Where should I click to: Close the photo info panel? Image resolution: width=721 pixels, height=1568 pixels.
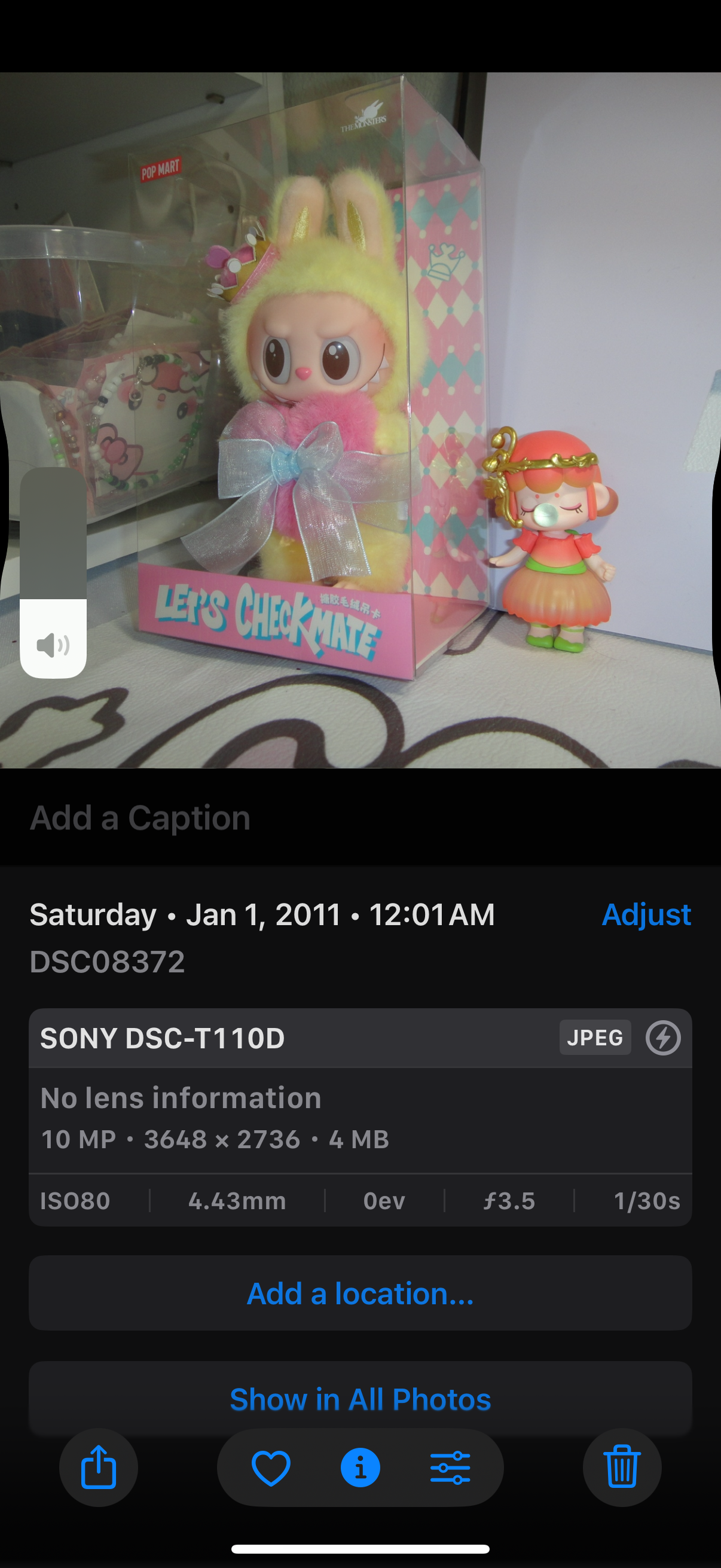point(360,1468)
